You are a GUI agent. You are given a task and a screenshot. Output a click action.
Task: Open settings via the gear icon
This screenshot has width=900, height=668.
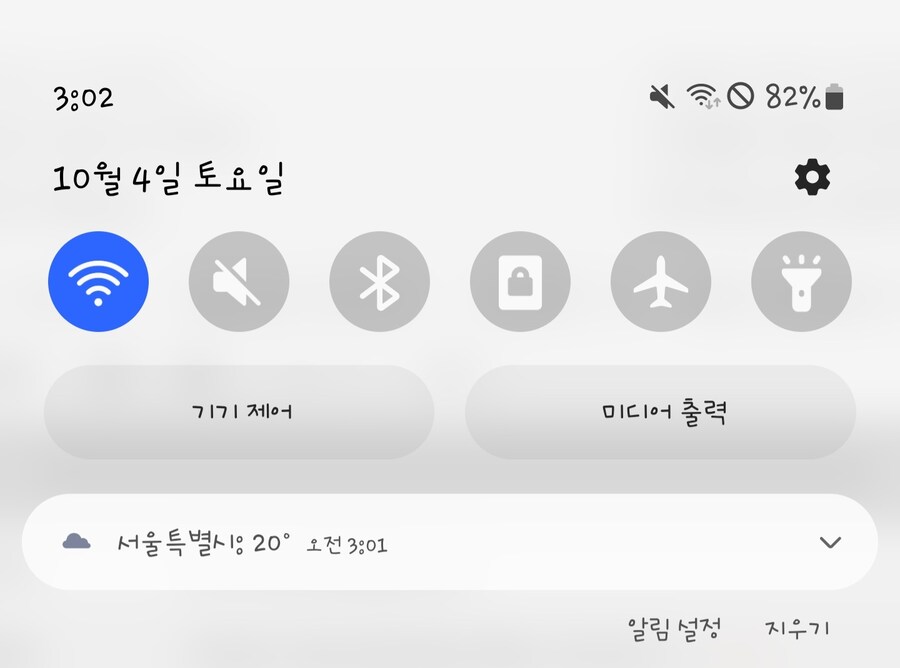(x=812, y=178)
